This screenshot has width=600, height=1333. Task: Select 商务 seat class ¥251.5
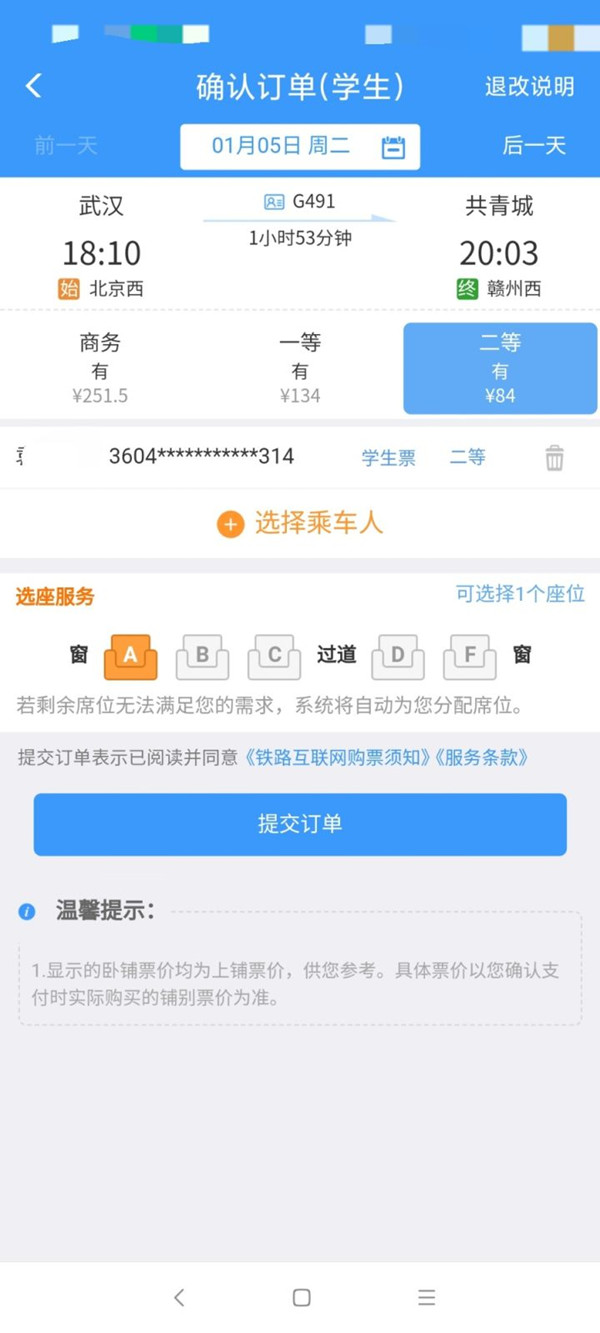pos(100,368)
